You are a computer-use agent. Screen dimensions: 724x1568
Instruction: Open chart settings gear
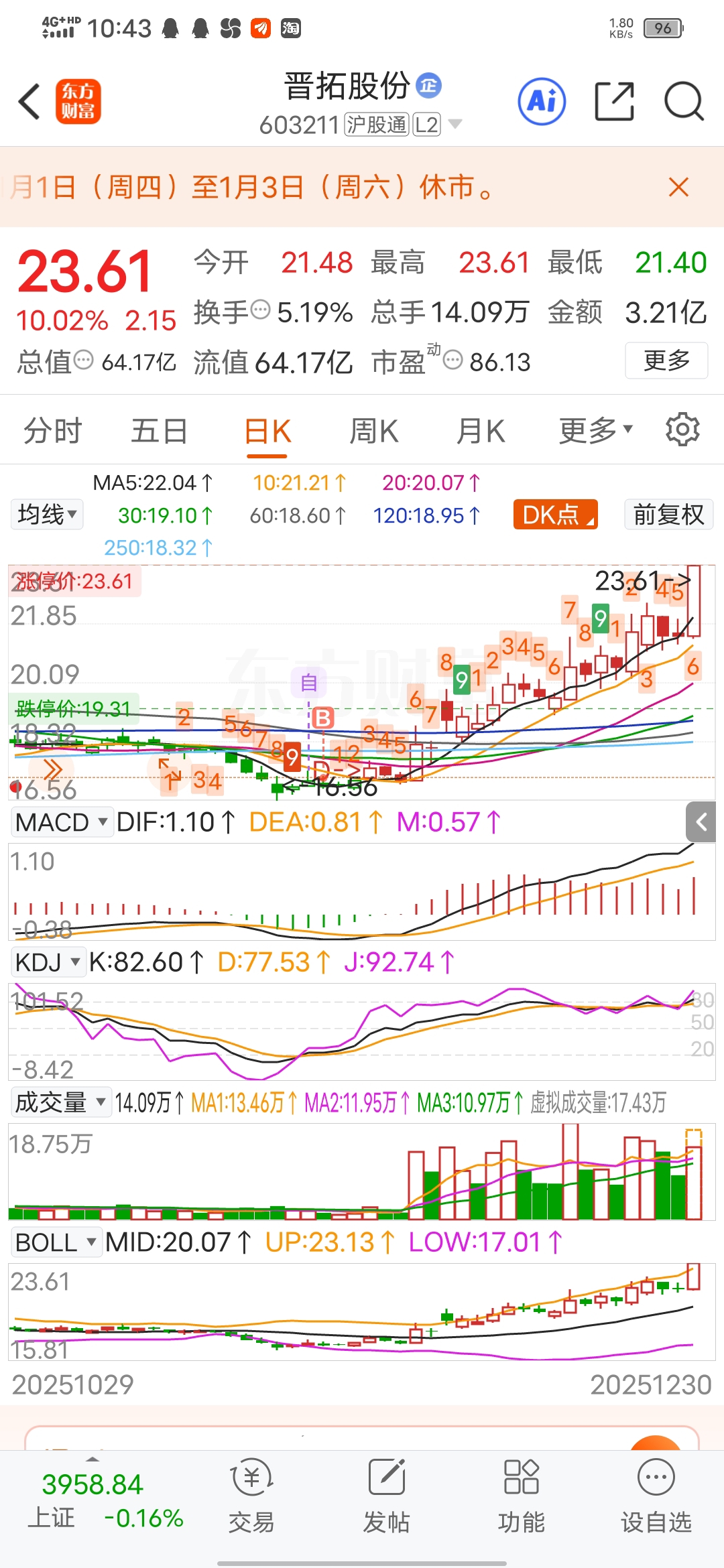click(x=682, y=430)
